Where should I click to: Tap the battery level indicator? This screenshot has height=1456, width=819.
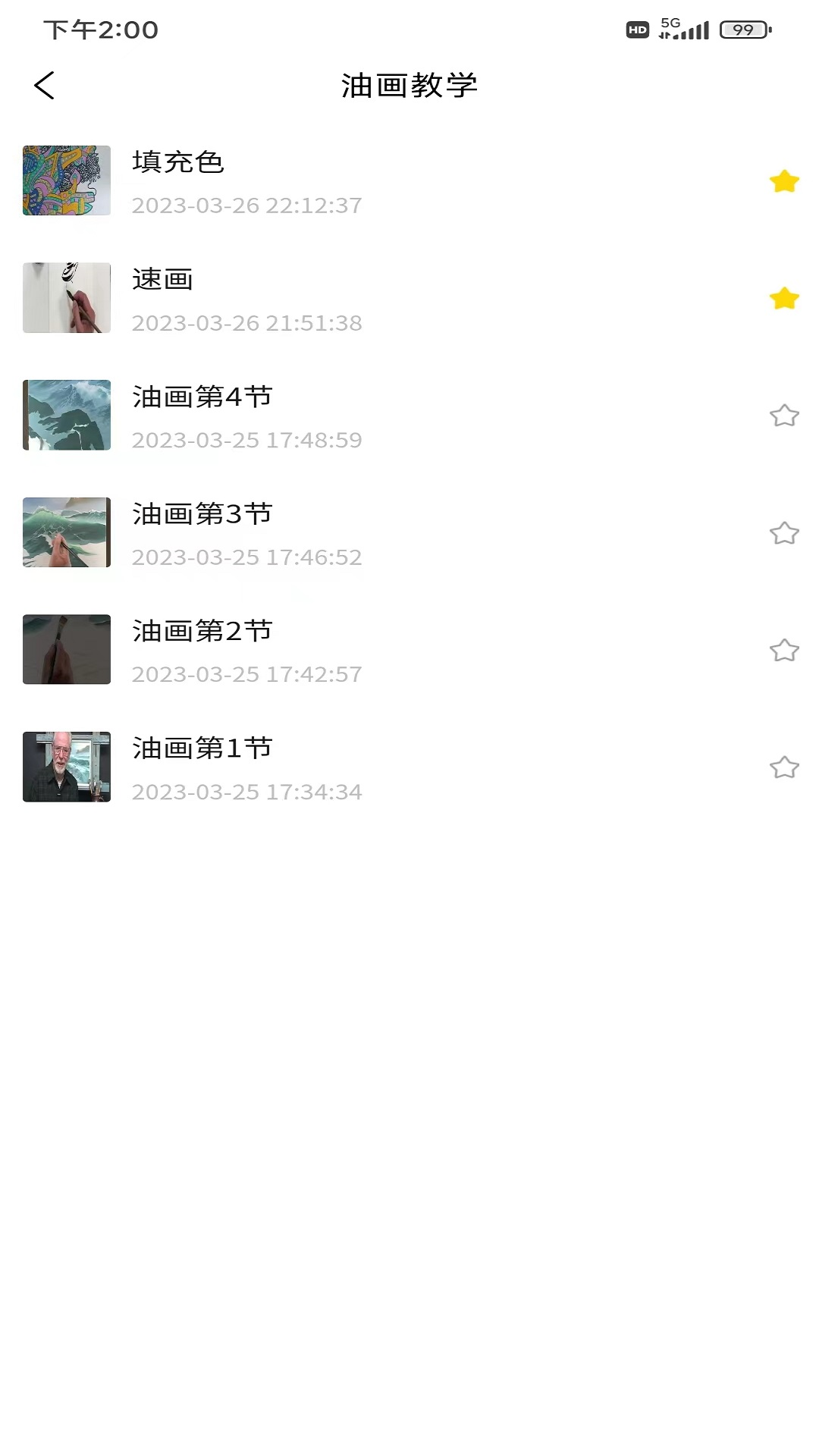[745, 30]
